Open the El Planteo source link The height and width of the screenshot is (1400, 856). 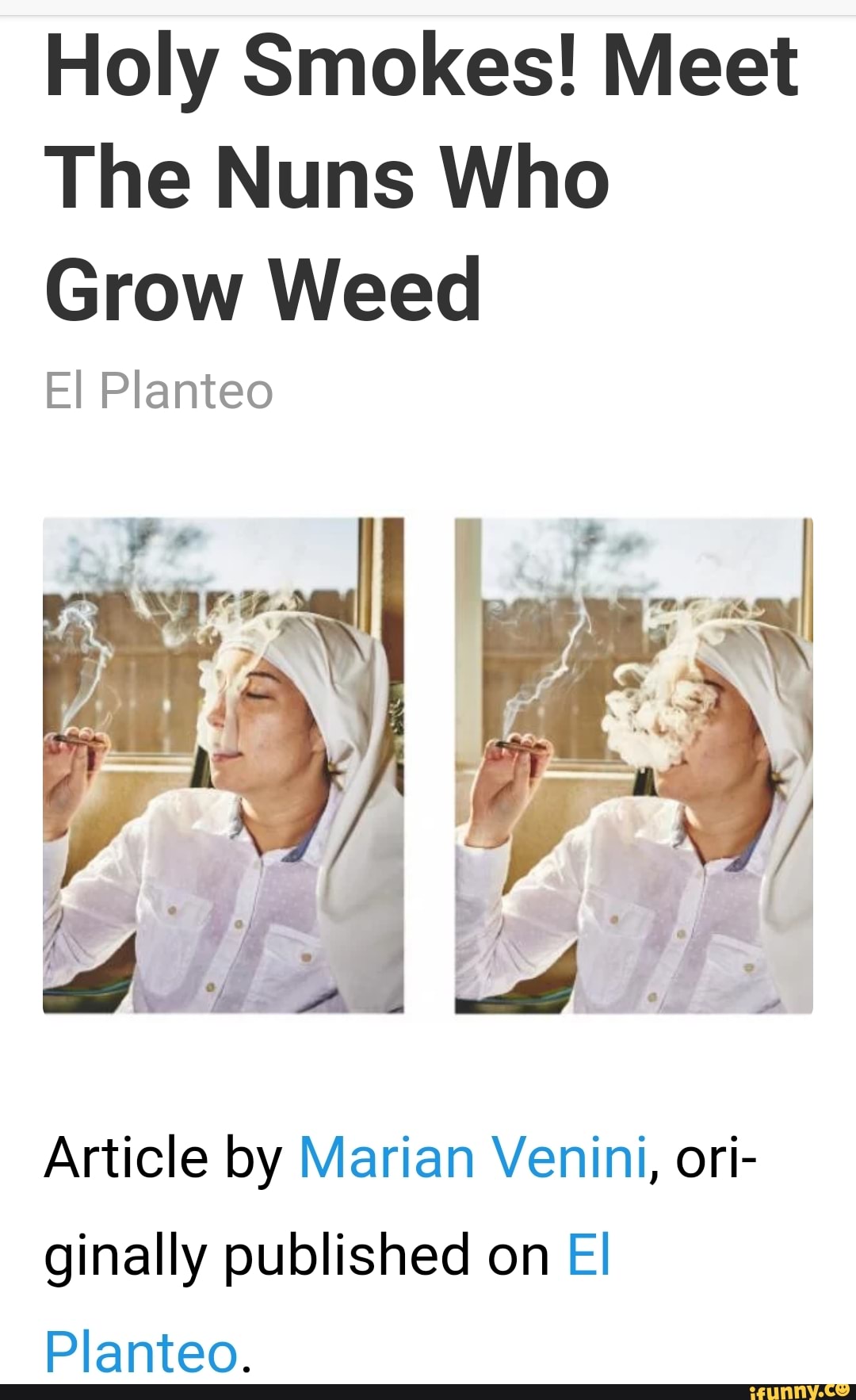[x=141, y=1352]
